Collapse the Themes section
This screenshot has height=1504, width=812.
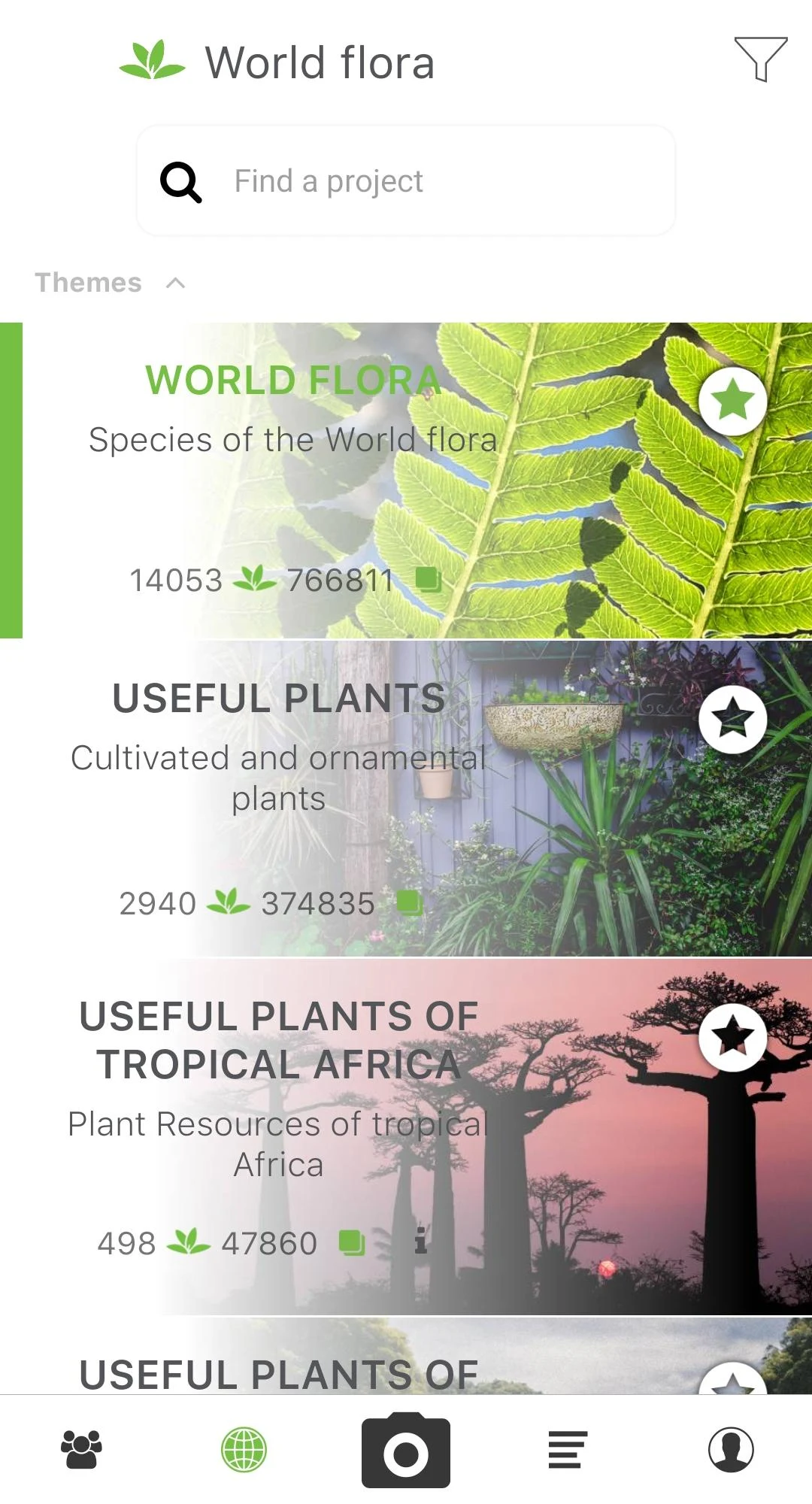pos(175,283)
